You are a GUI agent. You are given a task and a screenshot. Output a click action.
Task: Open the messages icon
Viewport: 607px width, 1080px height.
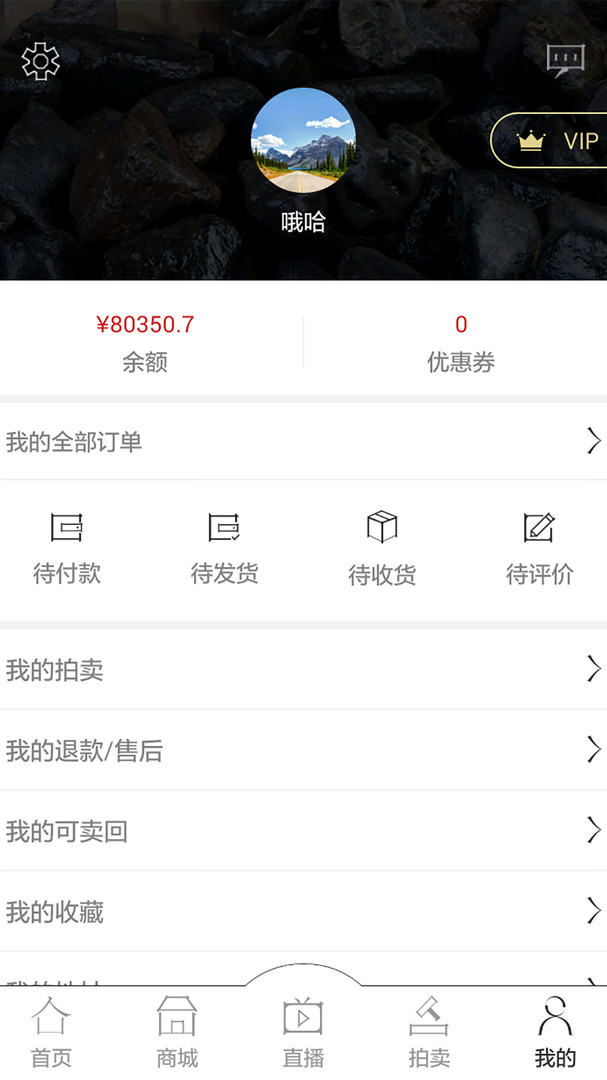click(x=565, y=62)
